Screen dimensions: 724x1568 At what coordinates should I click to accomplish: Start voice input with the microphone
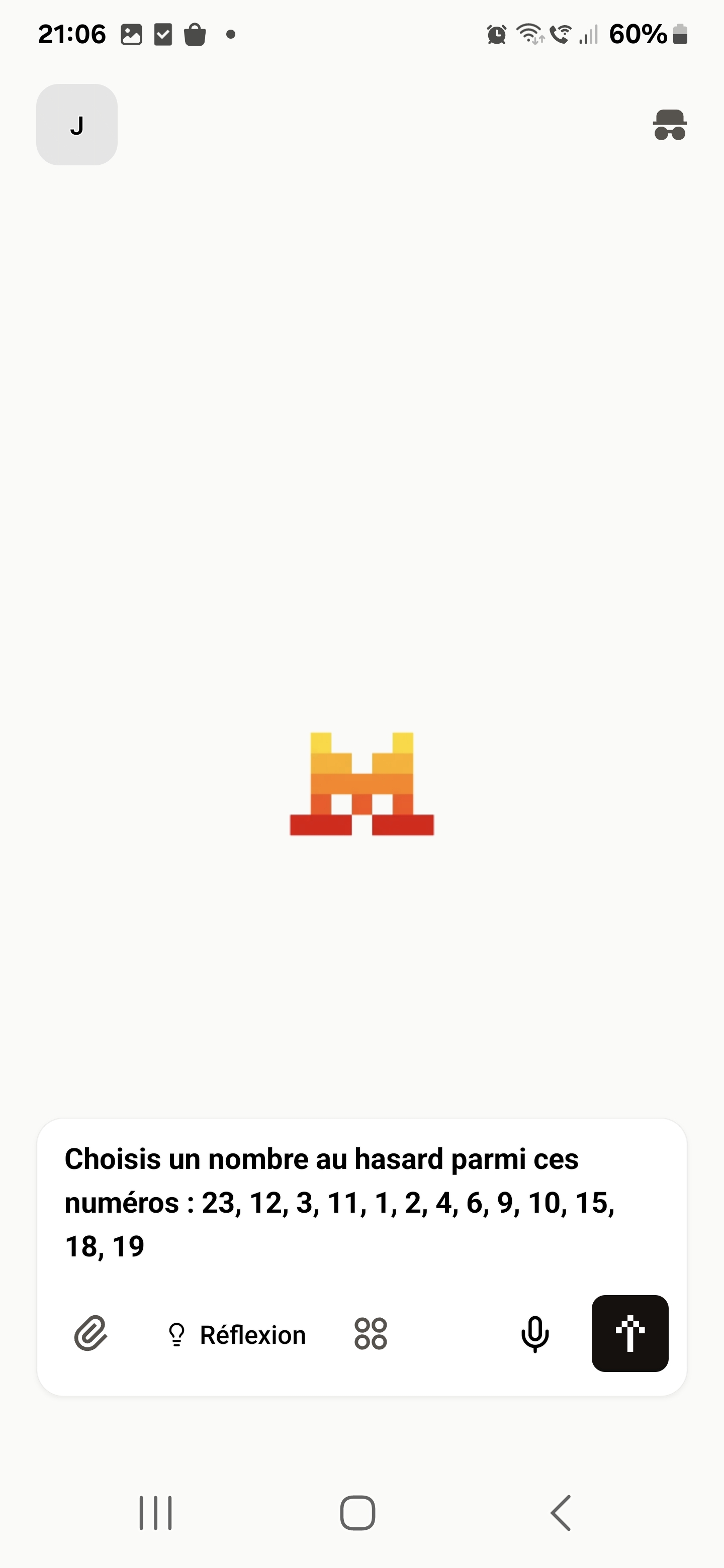point(534,1334)
